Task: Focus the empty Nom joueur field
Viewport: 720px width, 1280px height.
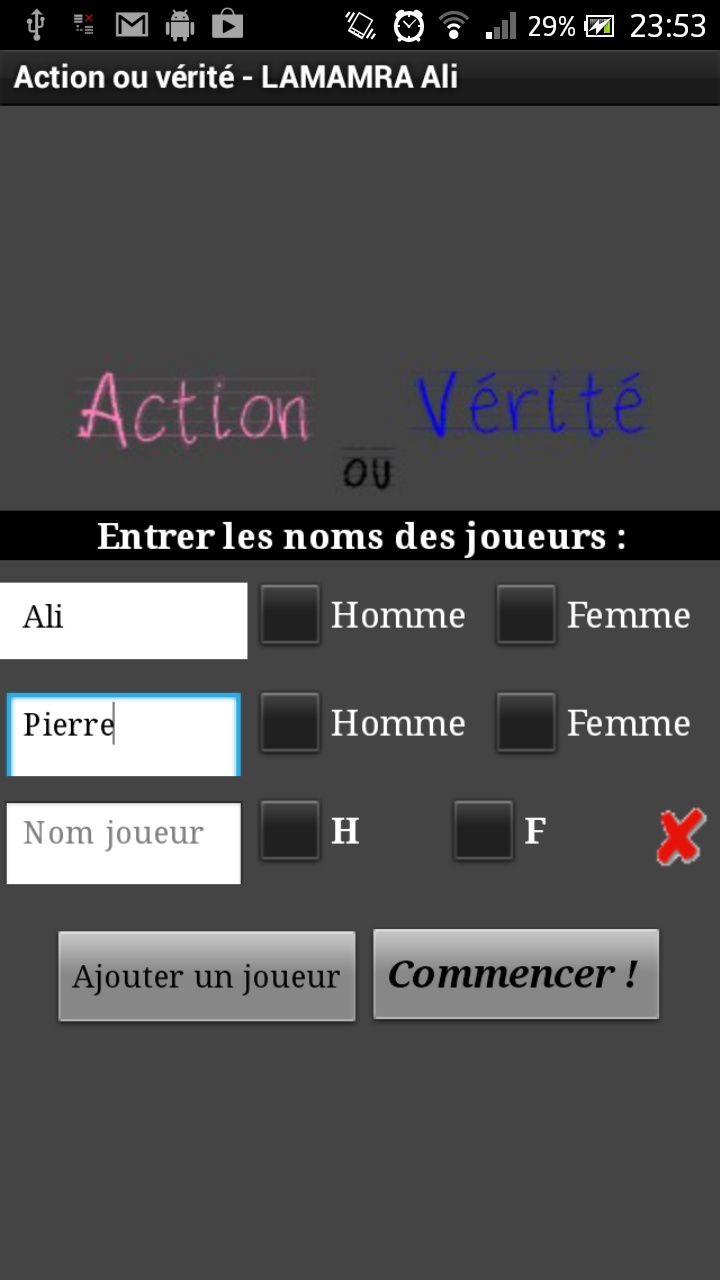Action: coord(123,843)
